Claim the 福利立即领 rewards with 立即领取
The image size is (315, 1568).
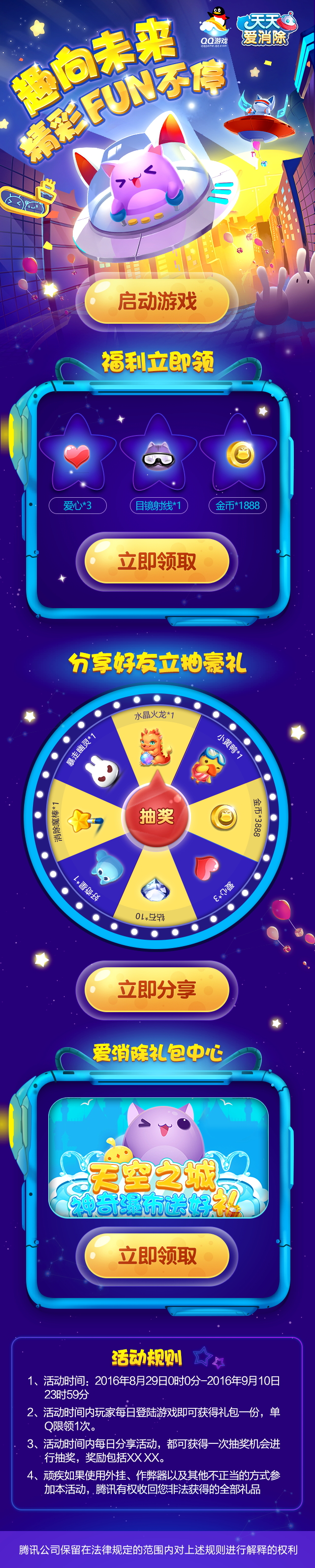click(157, 561)
